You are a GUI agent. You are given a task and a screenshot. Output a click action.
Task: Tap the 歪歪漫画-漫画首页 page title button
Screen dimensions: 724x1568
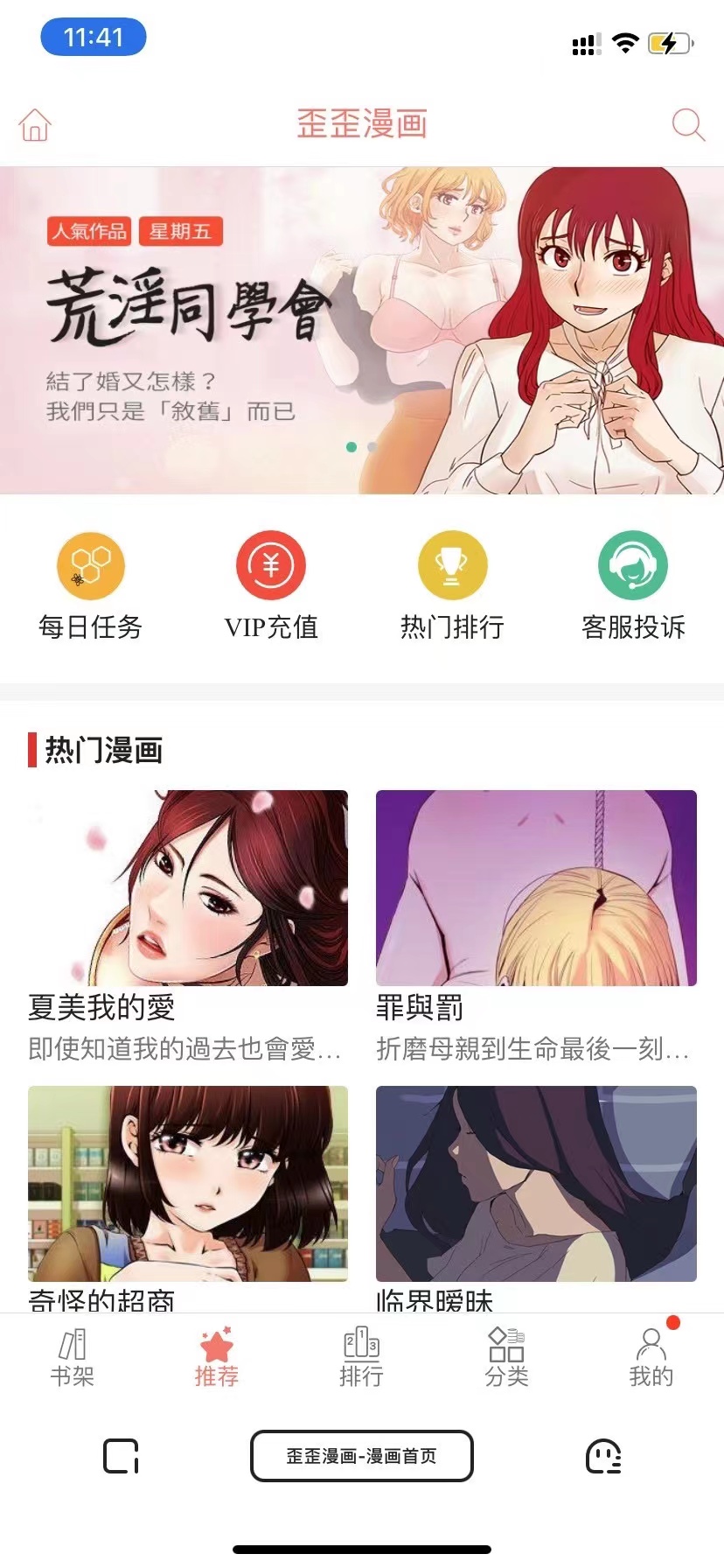pos(362,1456)
